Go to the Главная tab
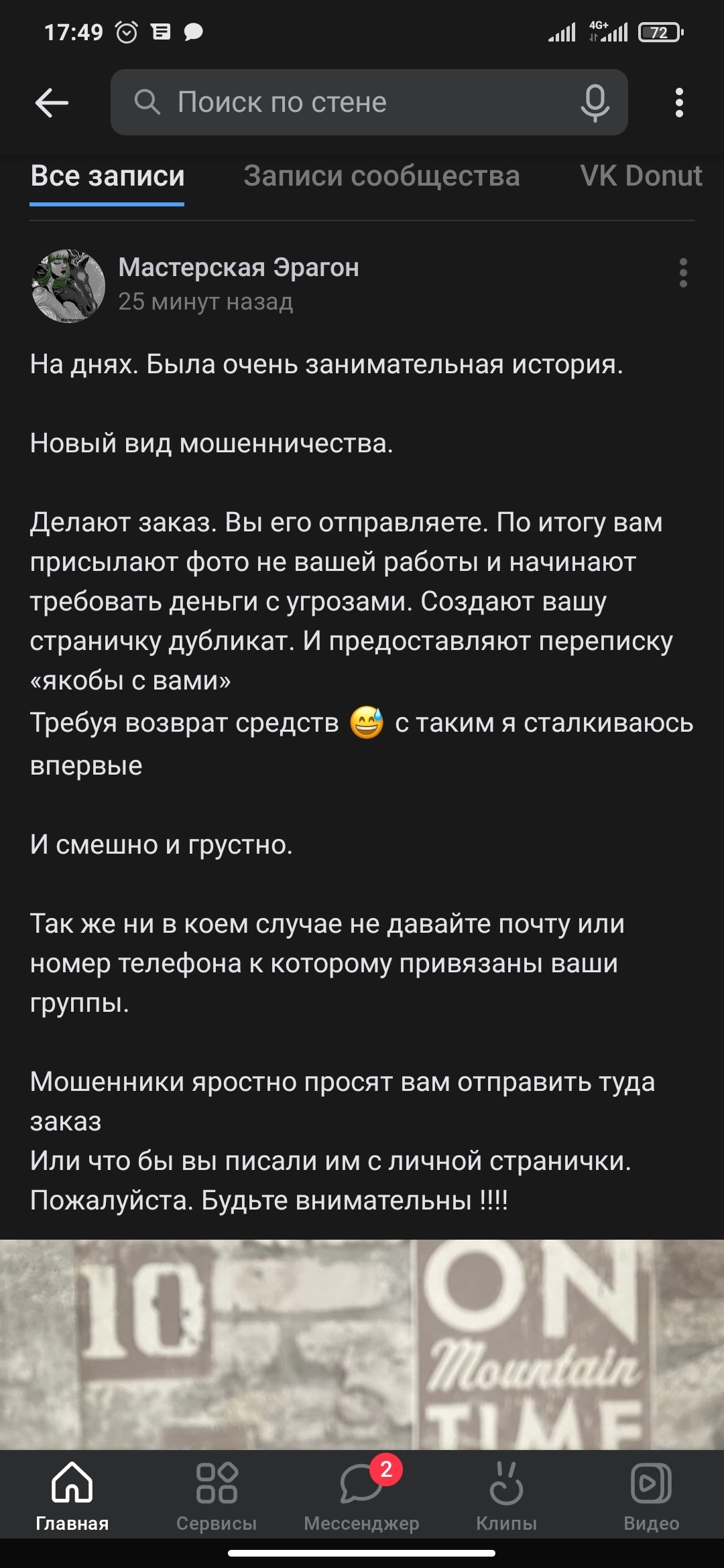 pyautogui.click(x=72, y=1495)
